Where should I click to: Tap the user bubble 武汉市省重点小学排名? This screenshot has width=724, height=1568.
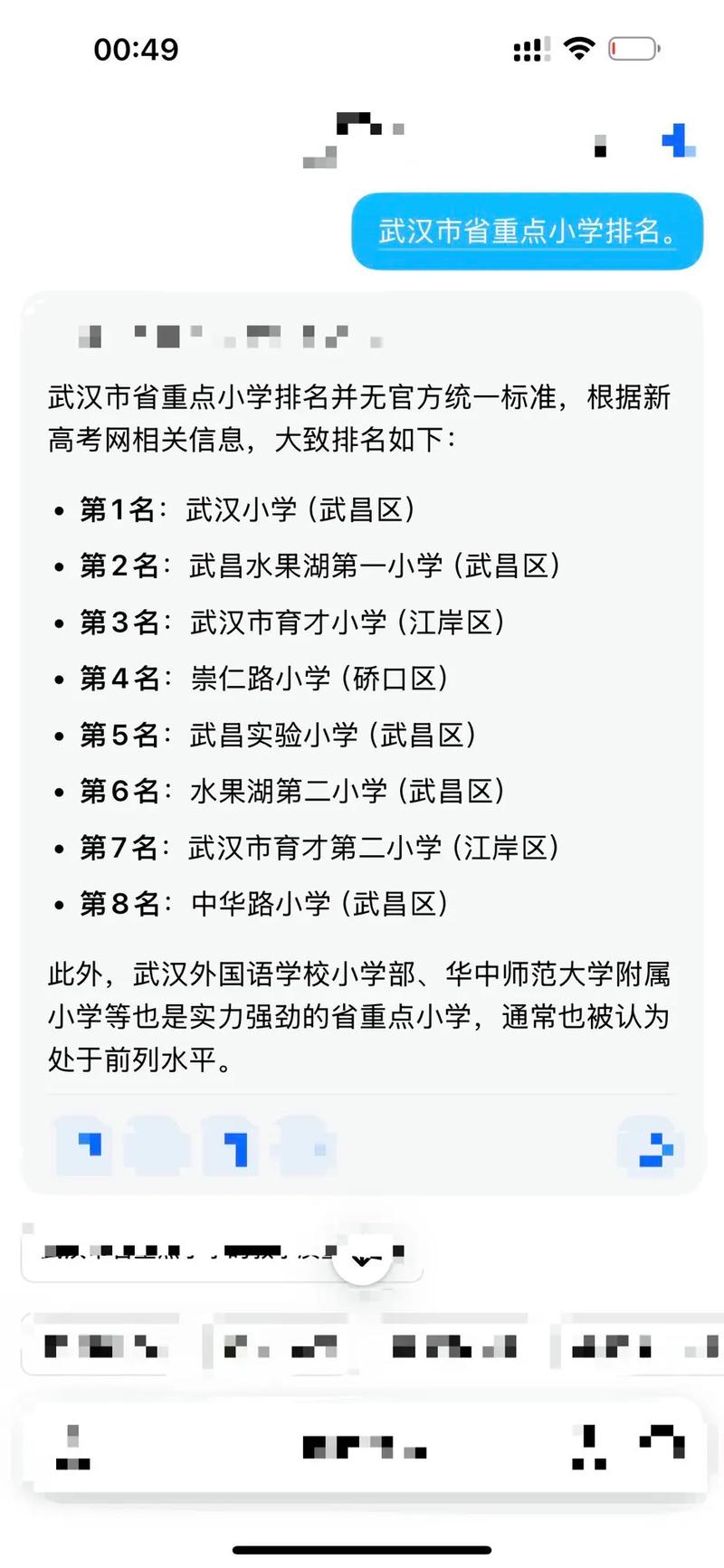(529, 233)
